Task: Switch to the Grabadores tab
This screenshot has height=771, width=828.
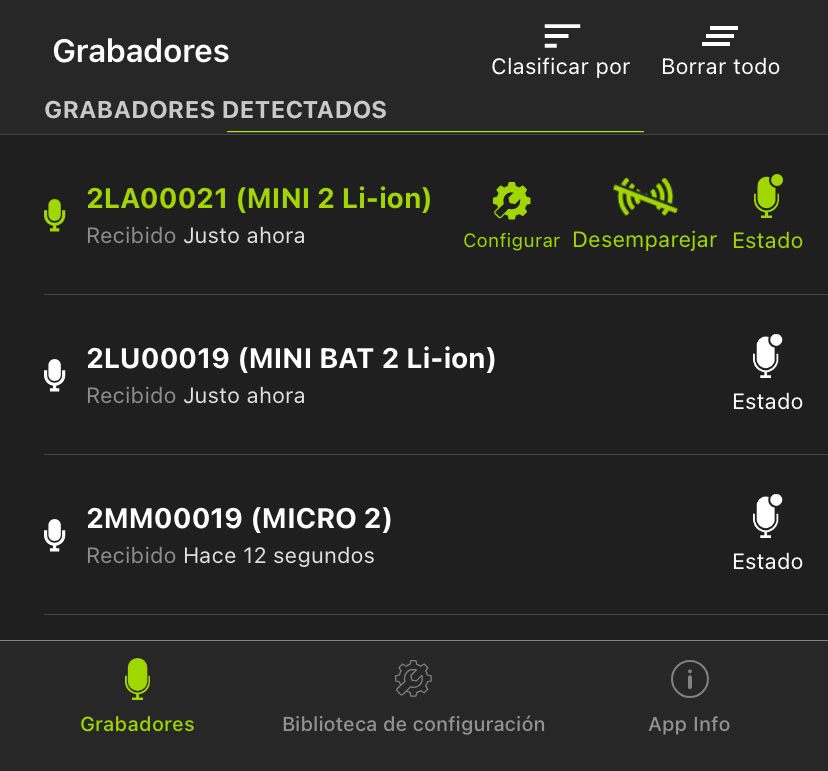Action: pos(137,697)
